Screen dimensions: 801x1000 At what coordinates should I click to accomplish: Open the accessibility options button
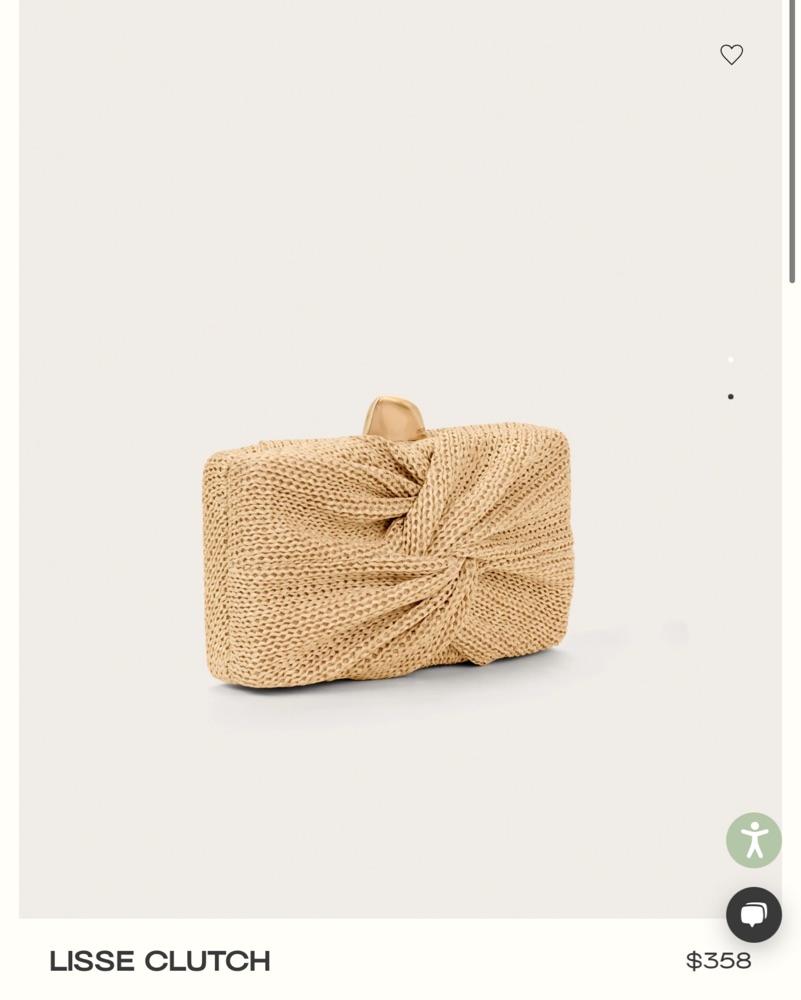[753, 840]
